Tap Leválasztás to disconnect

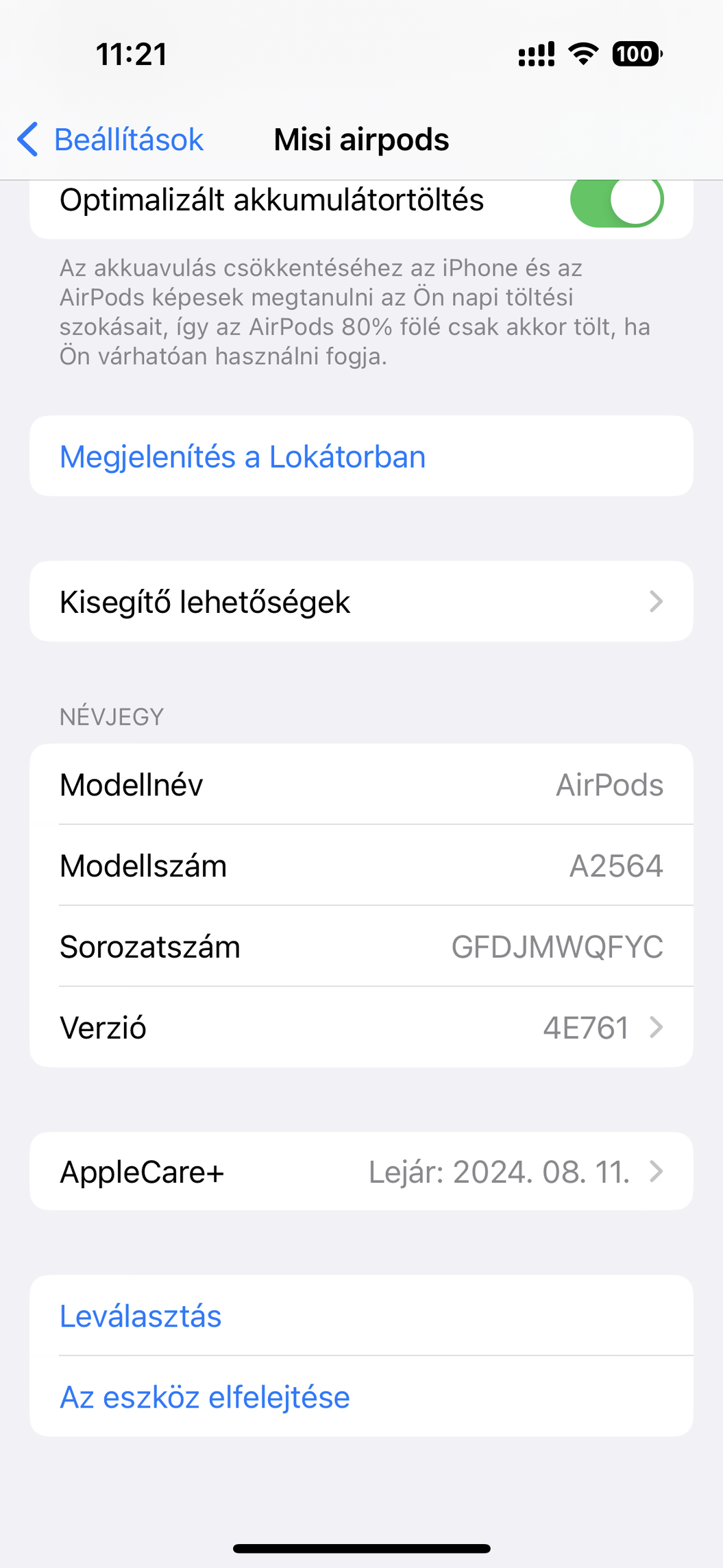(x=361, y=1316)
